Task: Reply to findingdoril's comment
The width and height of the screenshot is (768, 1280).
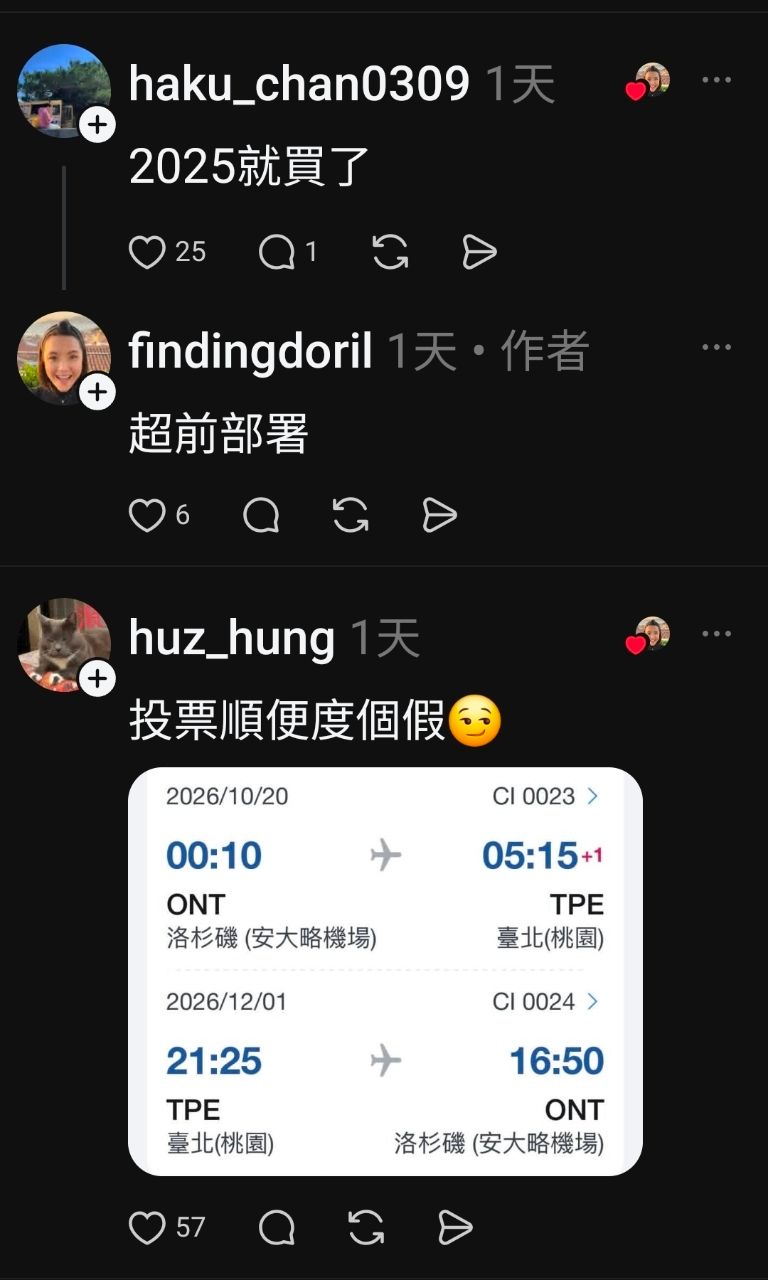Action: pyautogui.click(x=261, y=515)
